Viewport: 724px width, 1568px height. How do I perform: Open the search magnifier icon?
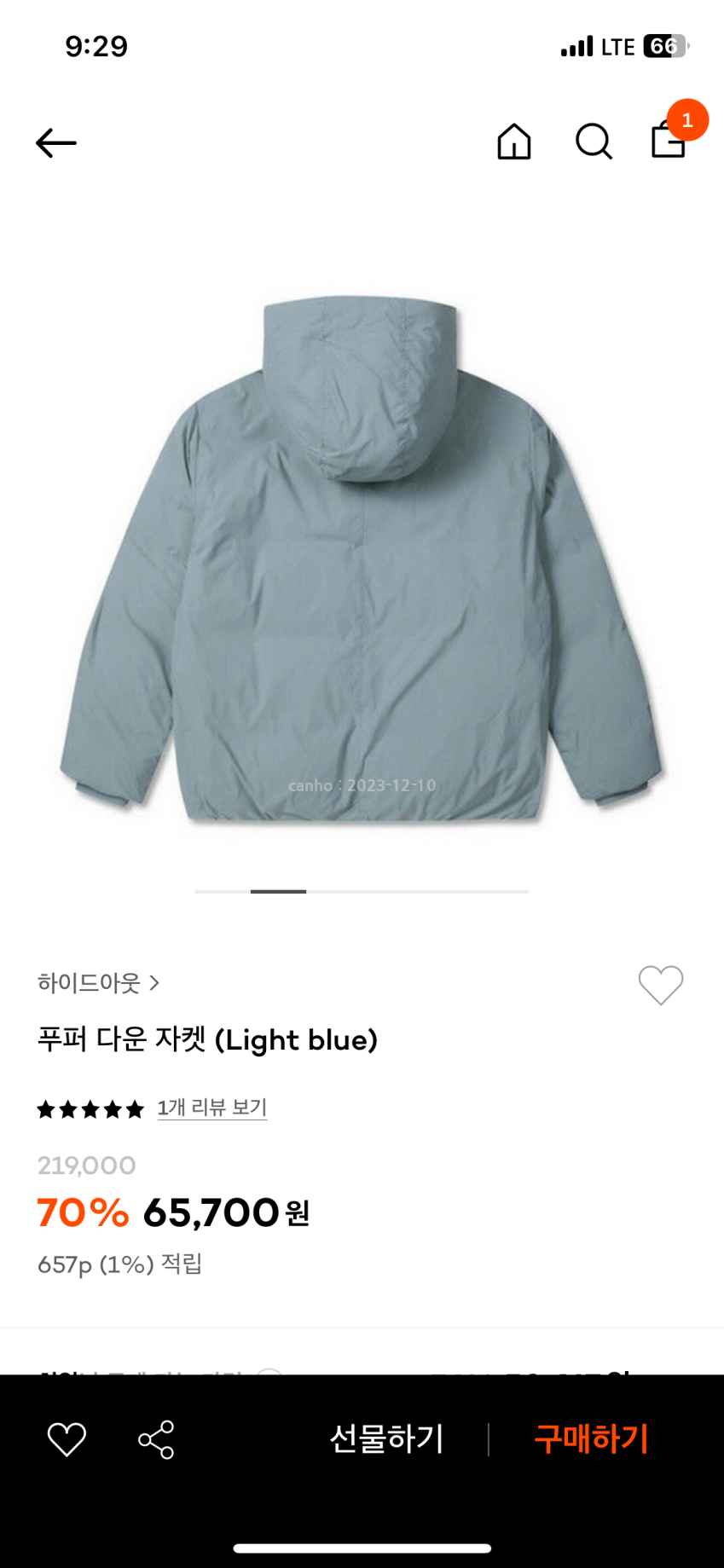click(x=594, y=142)
